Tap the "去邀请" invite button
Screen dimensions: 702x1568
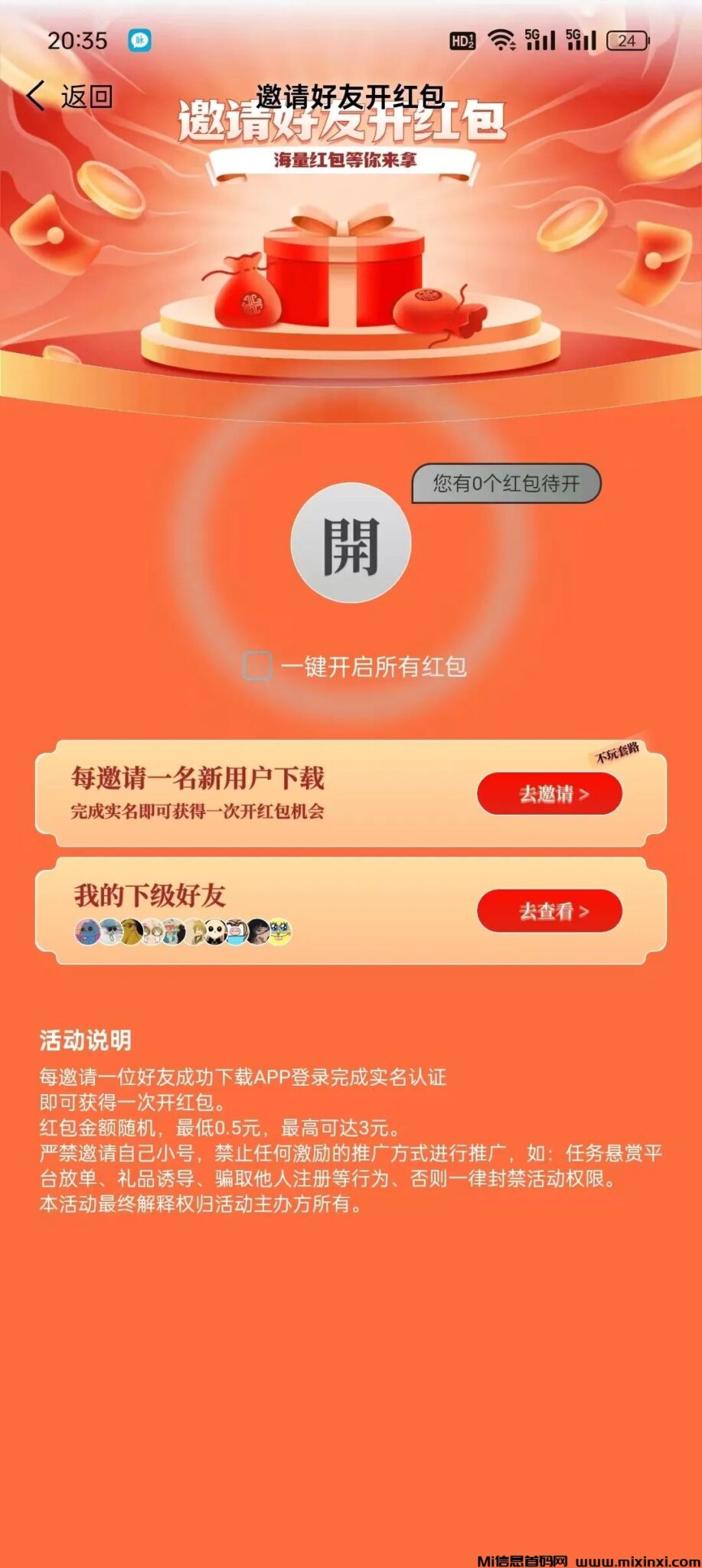550,795
